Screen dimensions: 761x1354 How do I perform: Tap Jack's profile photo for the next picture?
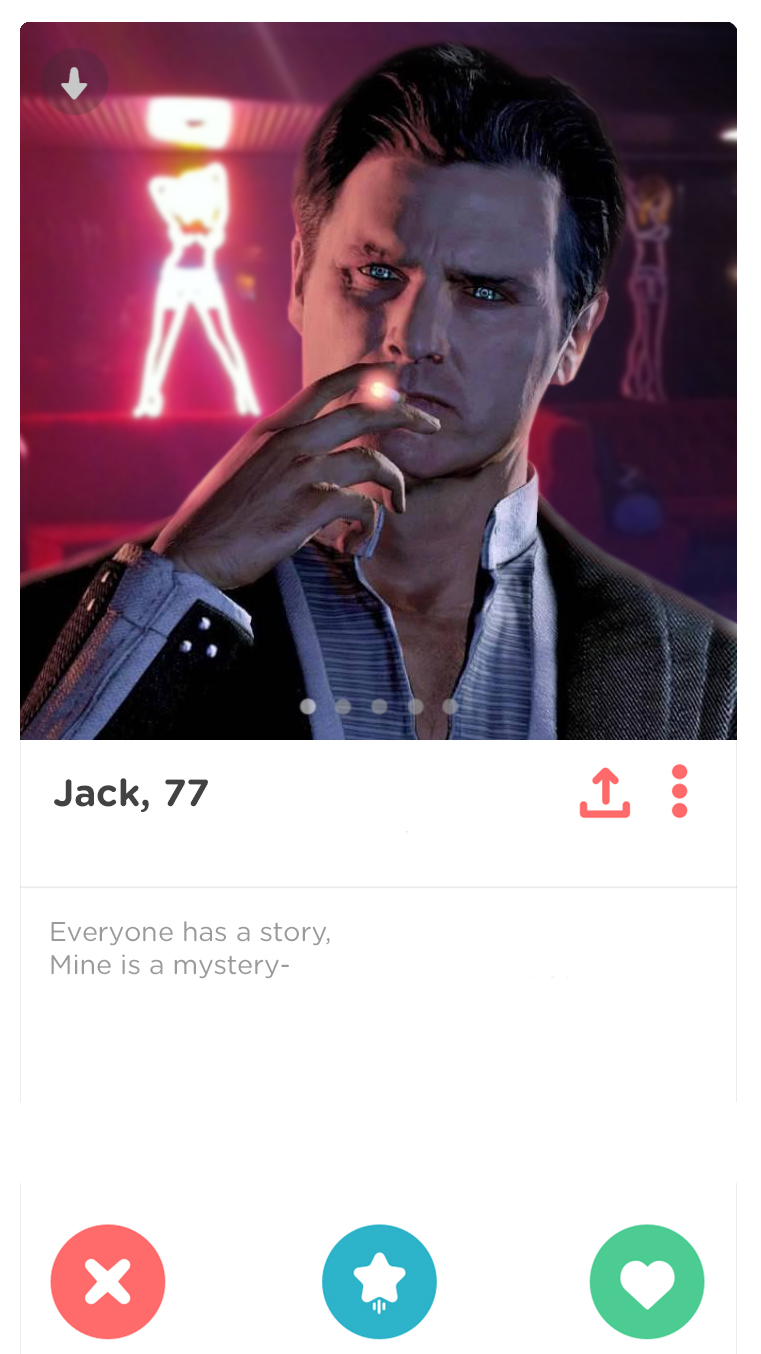pyautogui.click(x=600, y=400)
